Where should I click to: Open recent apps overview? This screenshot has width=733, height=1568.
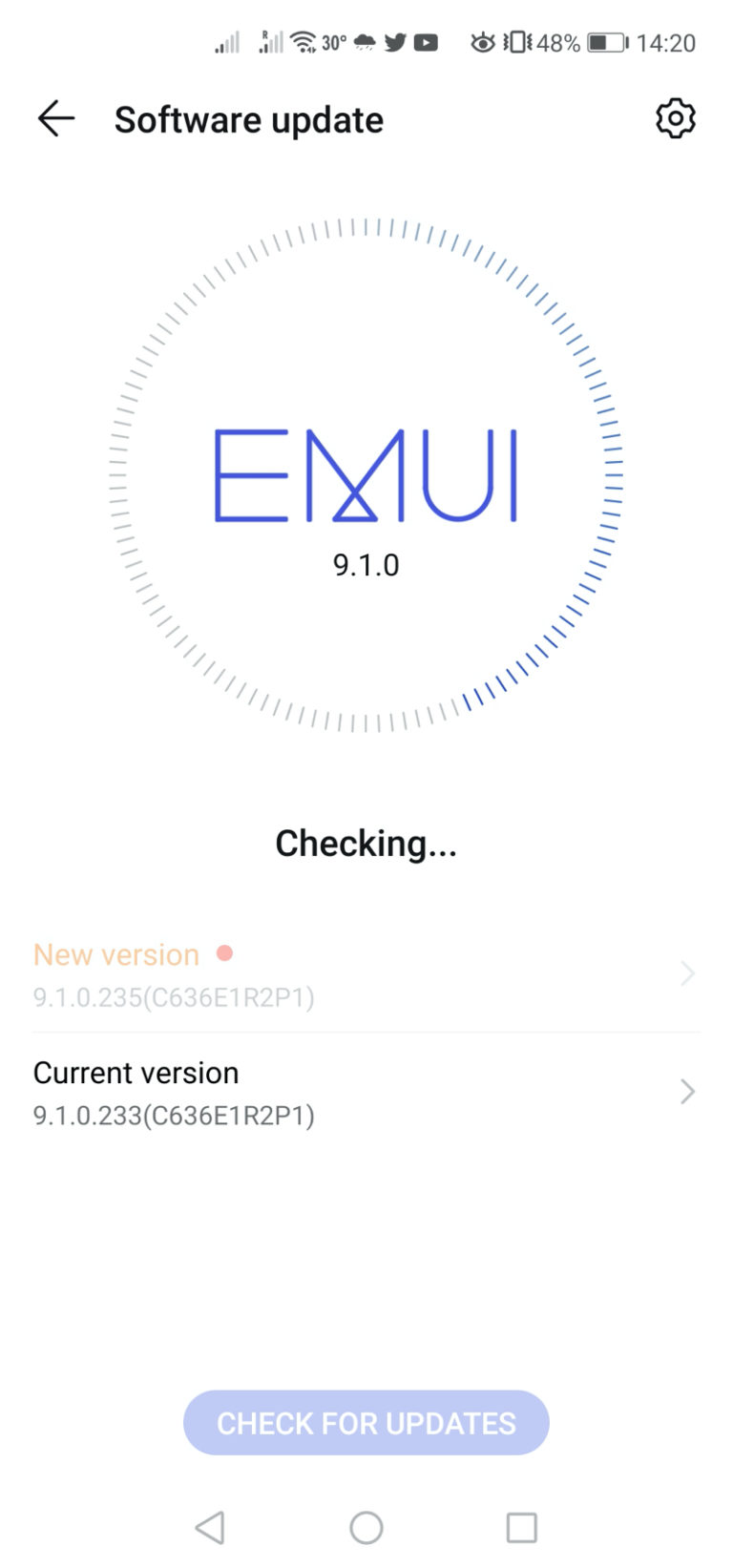click(521, 1527)
